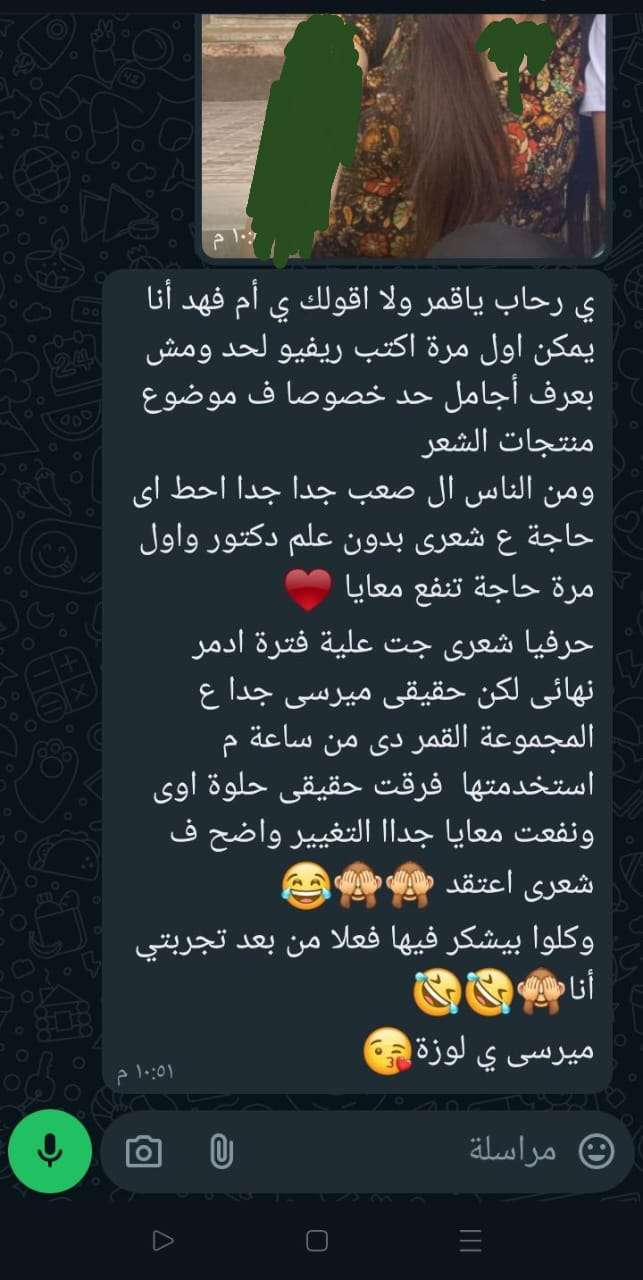Go to home via the navigation bar
Screen dimensions: 643x1280
317,1241
